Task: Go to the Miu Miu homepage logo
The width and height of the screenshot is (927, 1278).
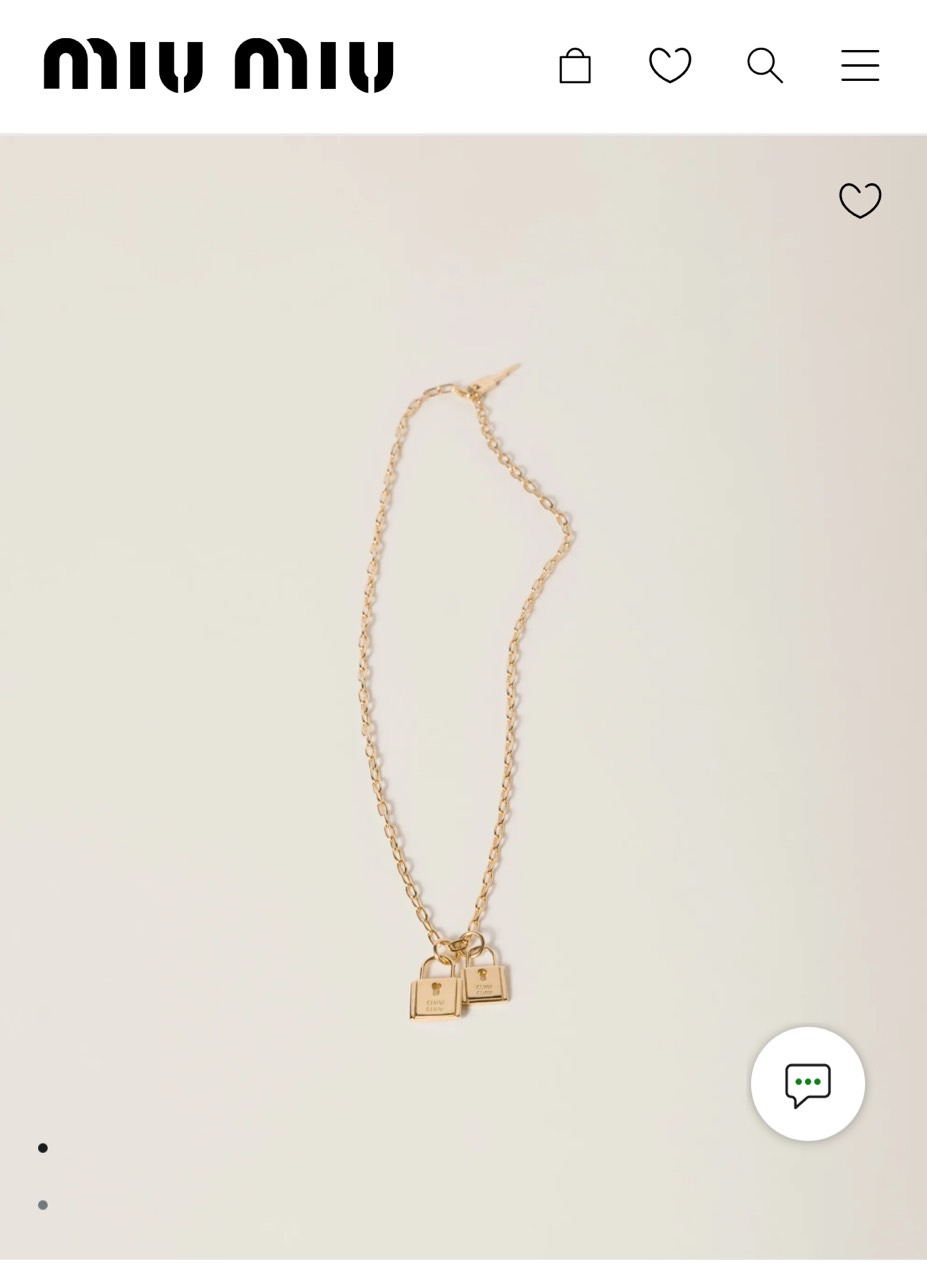Action: (218, 66)
